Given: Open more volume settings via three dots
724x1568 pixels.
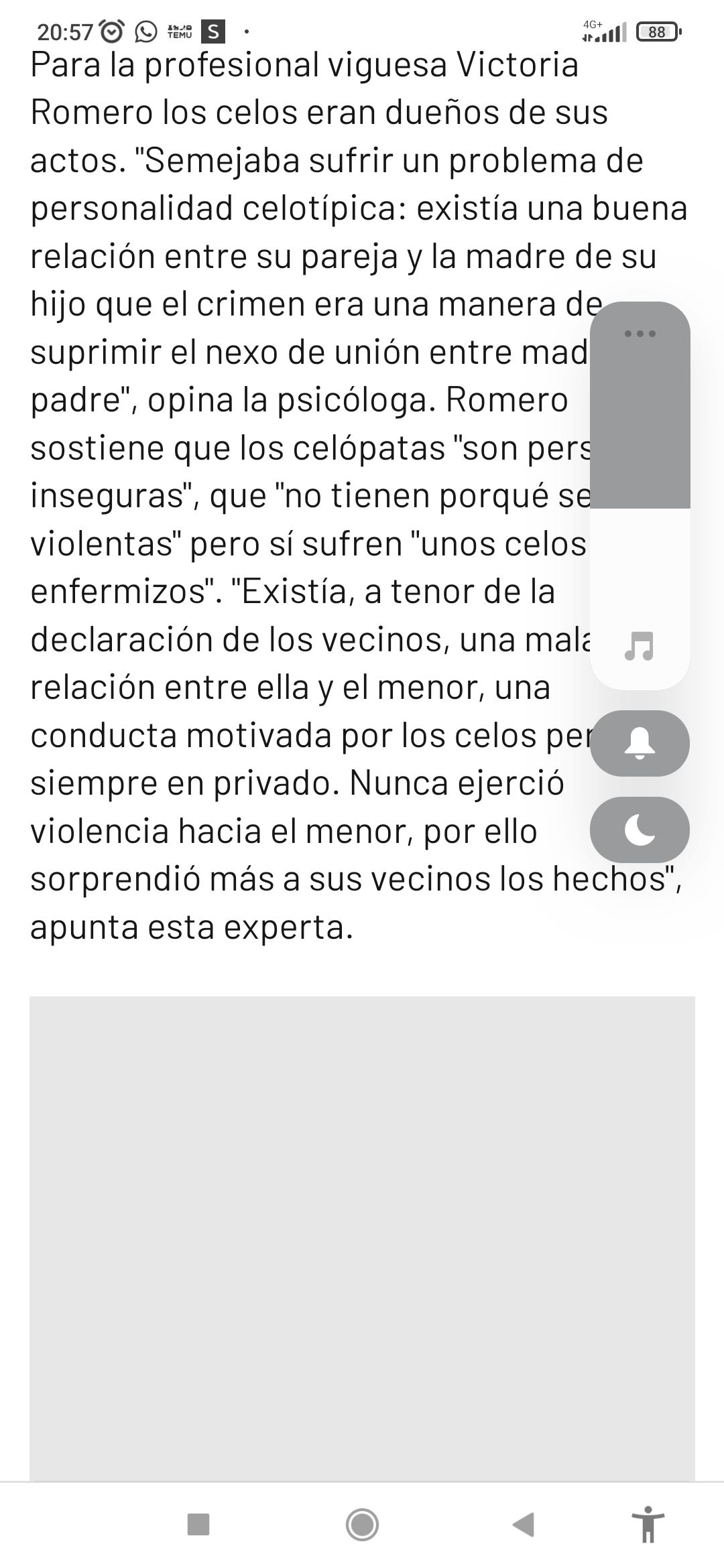Looking at the screenshot, I should (x=640, y=334).
